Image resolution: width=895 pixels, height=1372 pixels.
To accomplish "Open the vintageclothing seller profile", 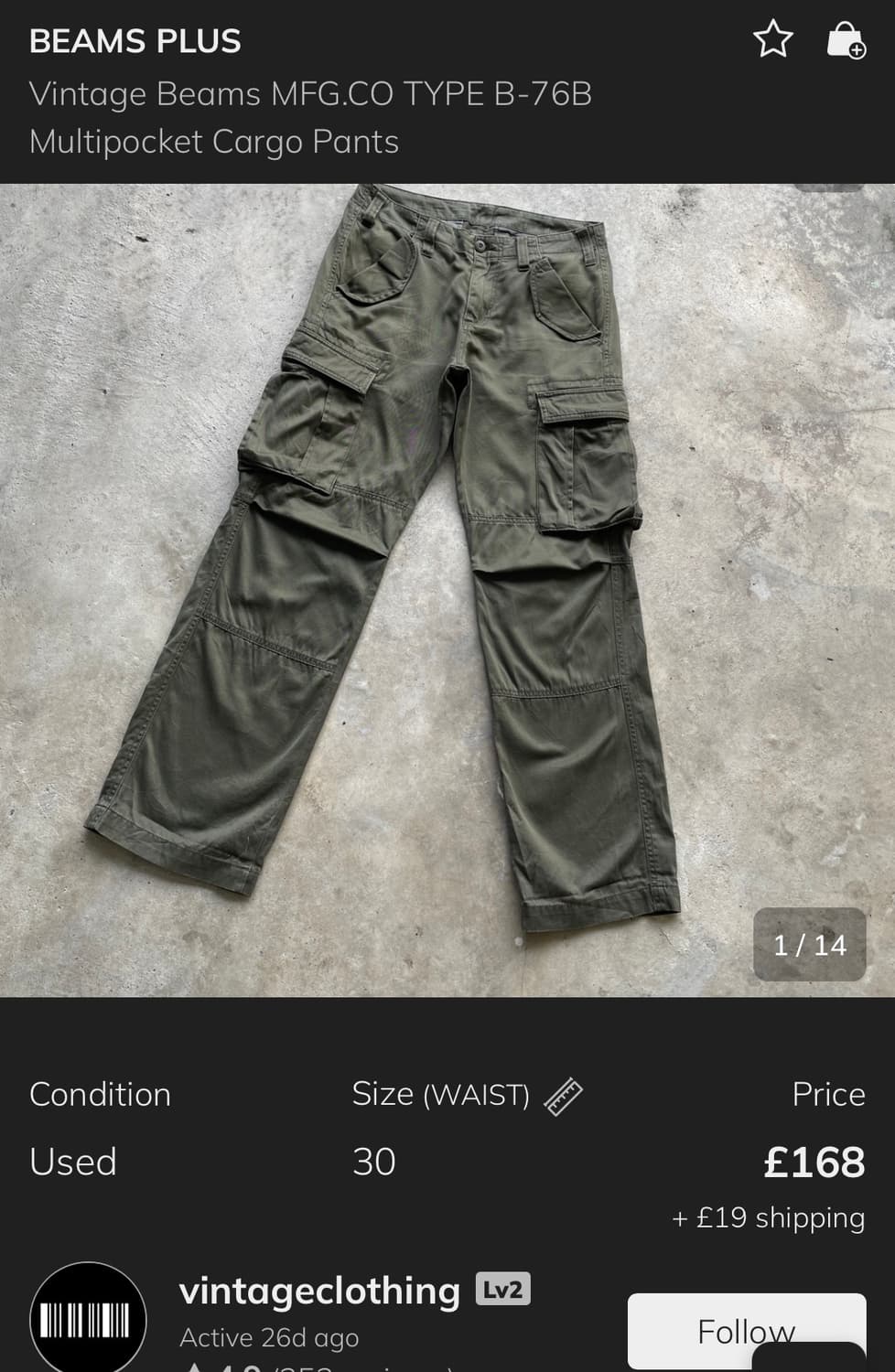I will click(x=319, y=1290).
